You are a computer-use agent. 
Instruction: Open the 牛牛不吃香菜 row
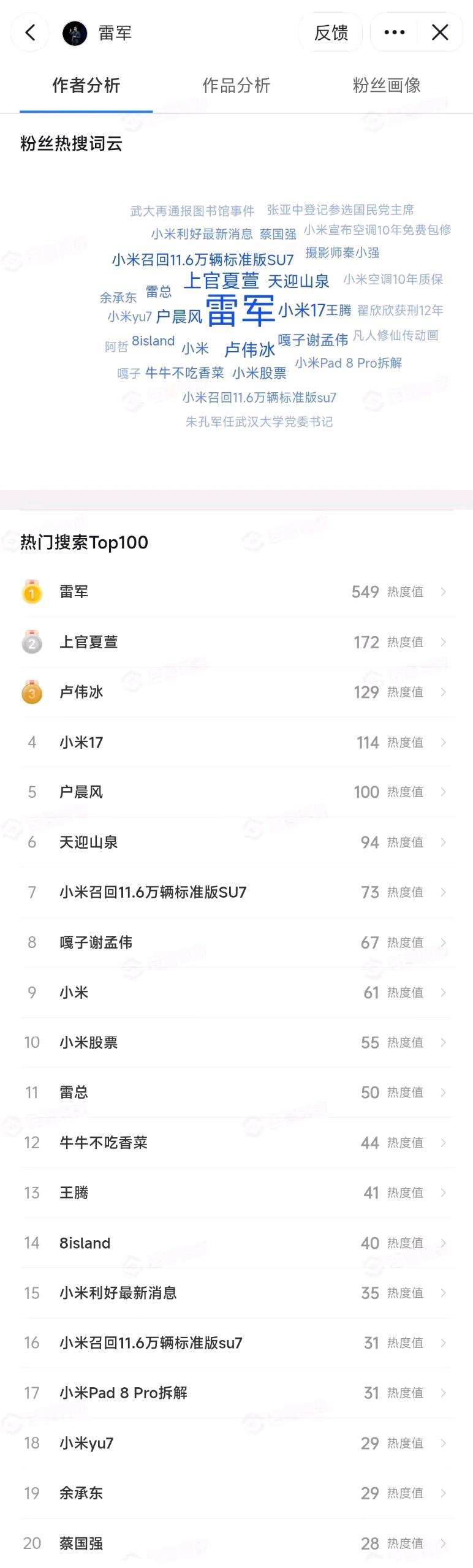tap(236, 1143)
